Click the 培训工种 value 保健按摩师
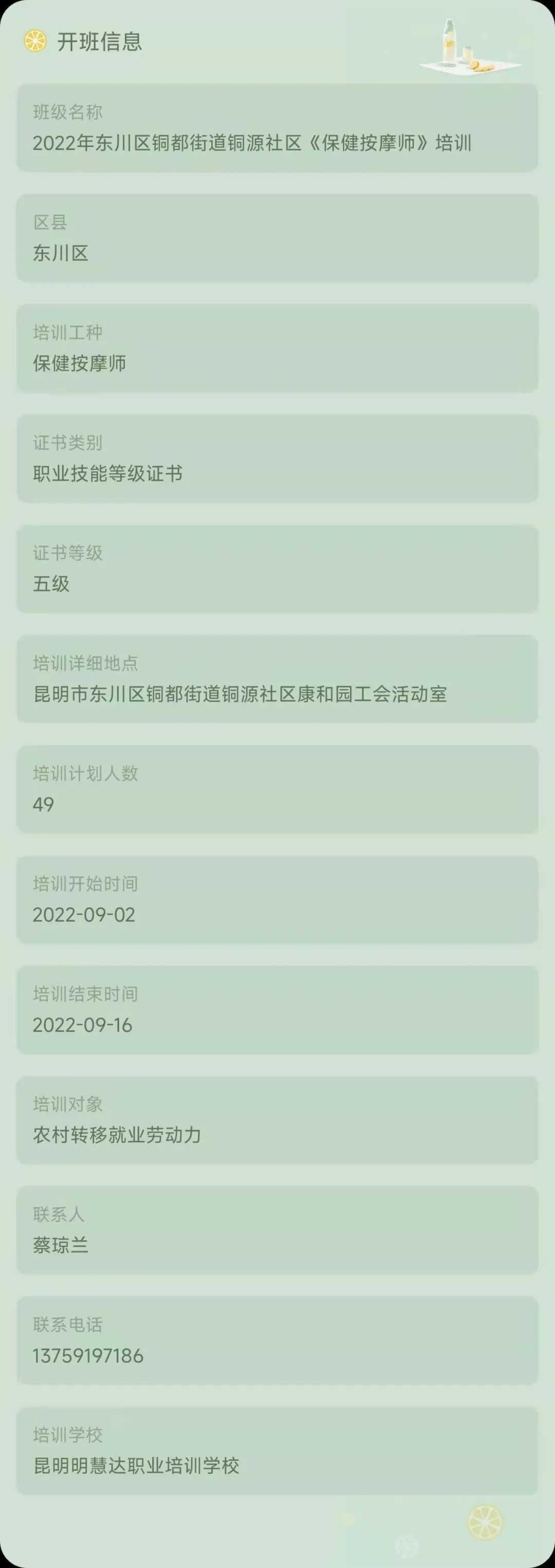This screenshot has width=555, height=1568. click(x=79, y=364)
